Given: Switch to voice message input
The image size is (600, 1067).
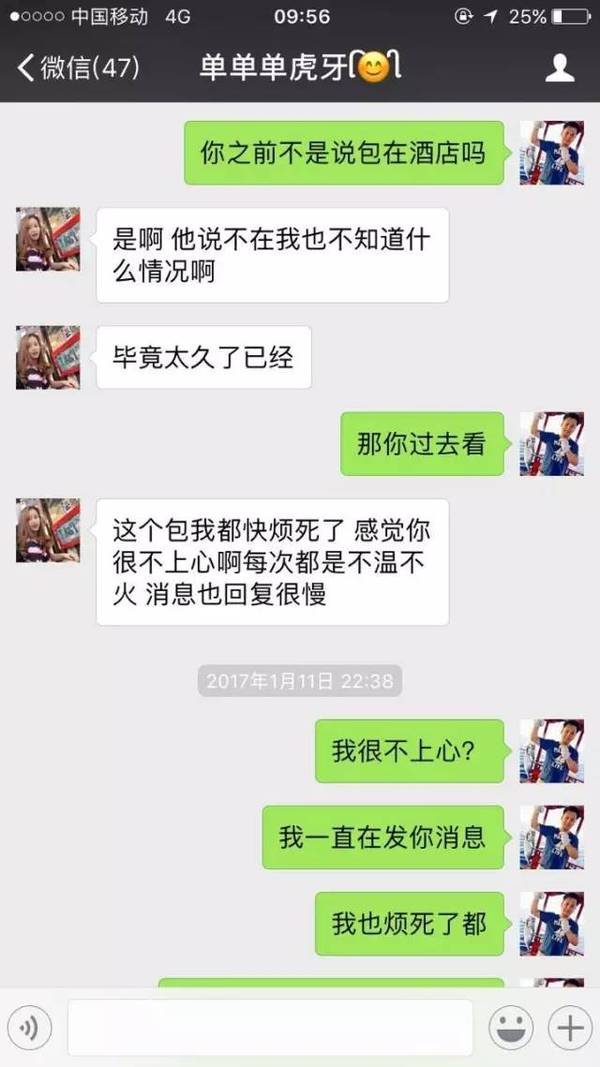Looking at the screenshot, I should (30, 1028).
